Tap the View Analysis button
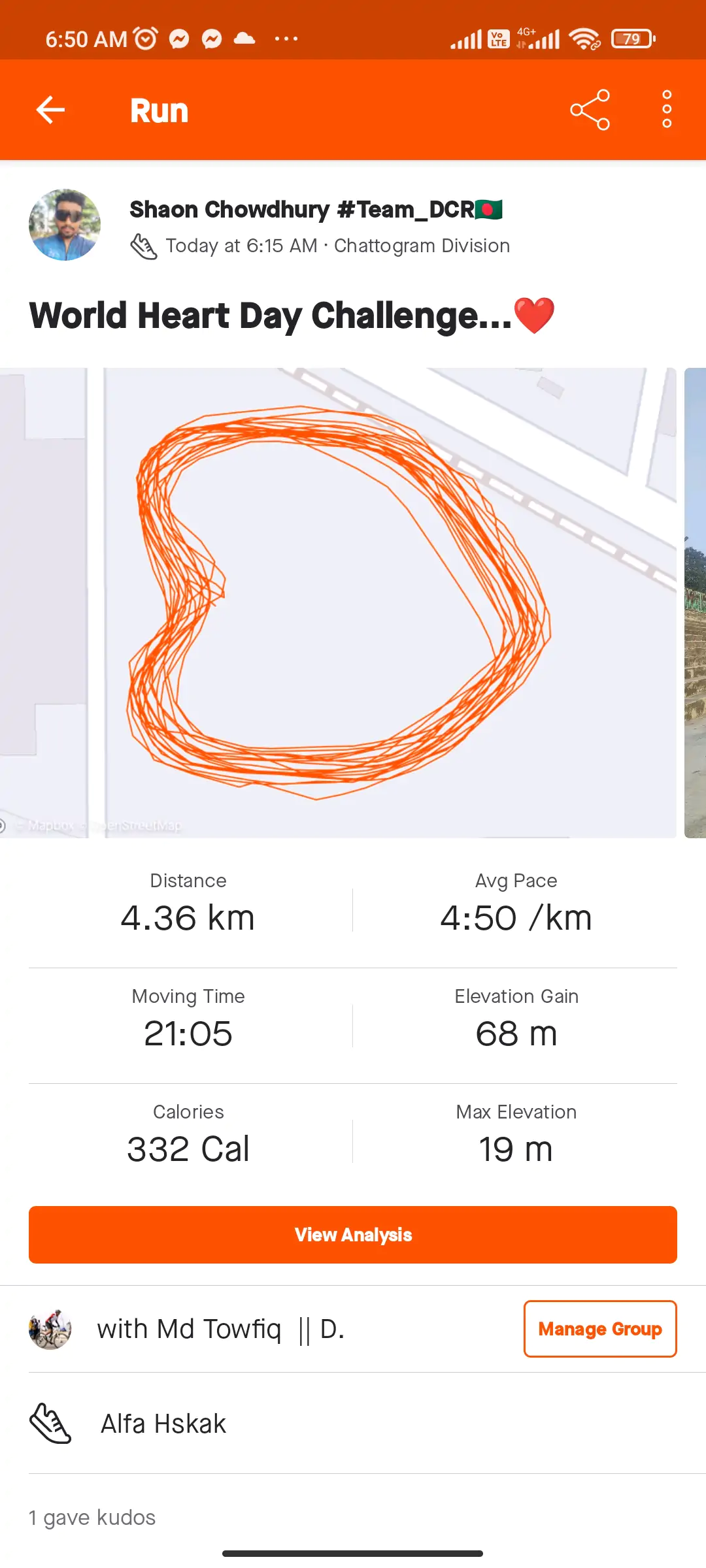706x1568 pixels. (x=353, y=1235)
